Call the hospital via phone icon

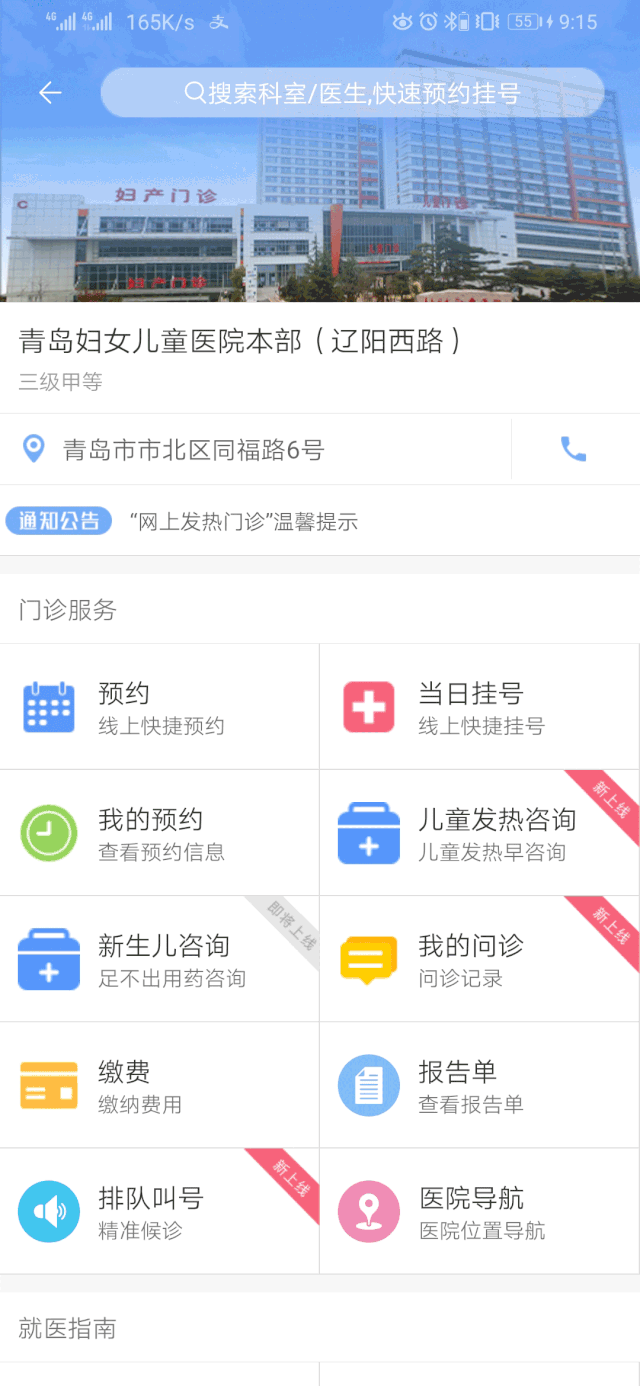pos(573,449)
